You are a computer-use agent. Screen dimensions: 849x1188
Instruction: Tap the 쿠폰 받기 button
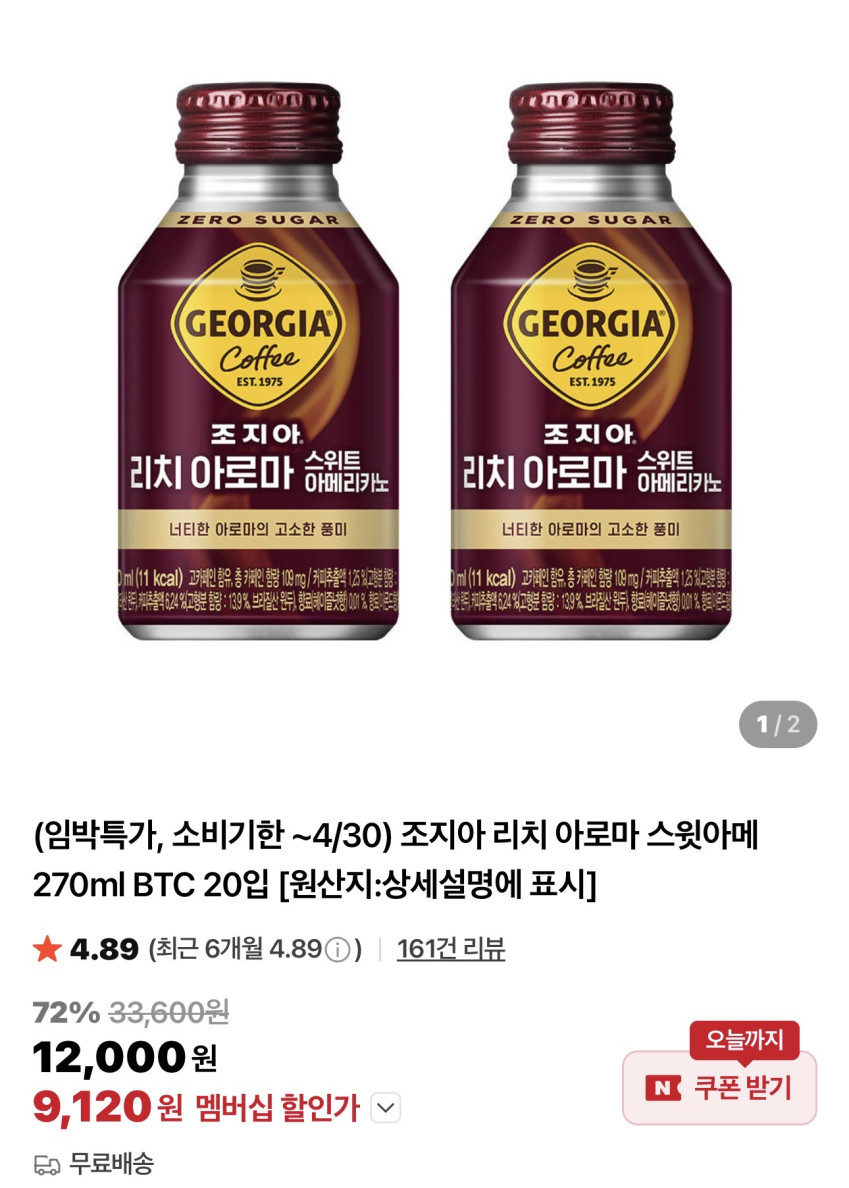point(719,1088)
